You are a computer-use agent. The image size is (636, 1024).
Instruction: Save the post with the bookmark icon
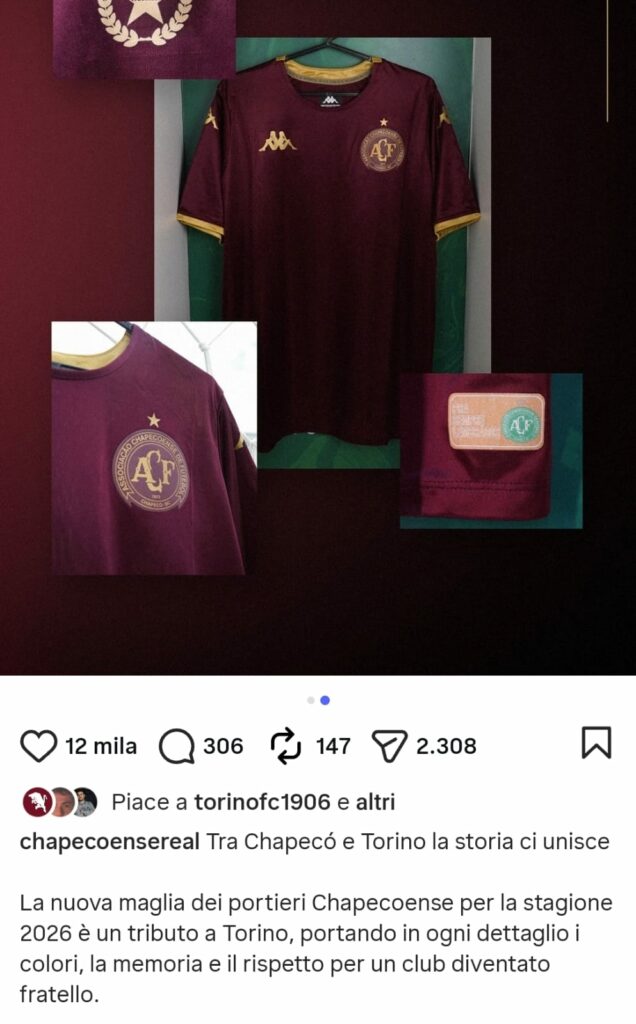[x=596, y=742]
